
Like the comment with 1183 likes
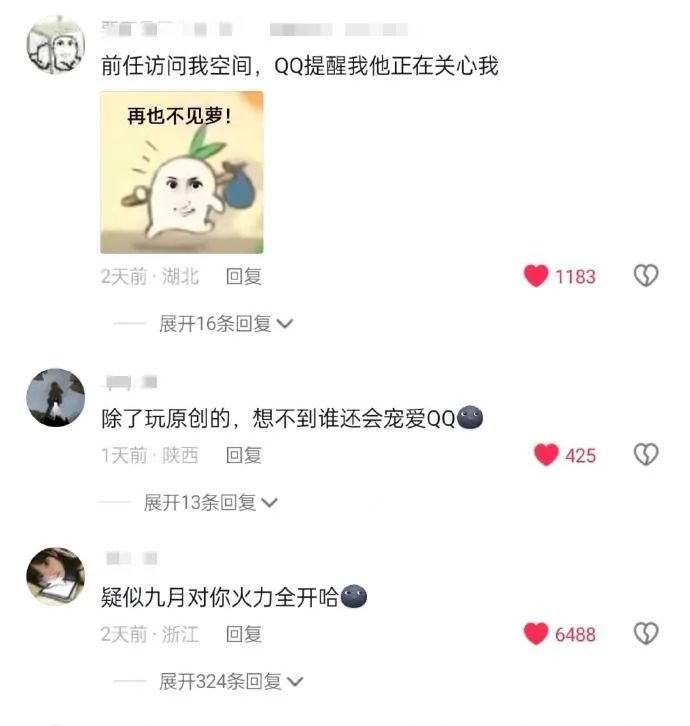[537, 276]
